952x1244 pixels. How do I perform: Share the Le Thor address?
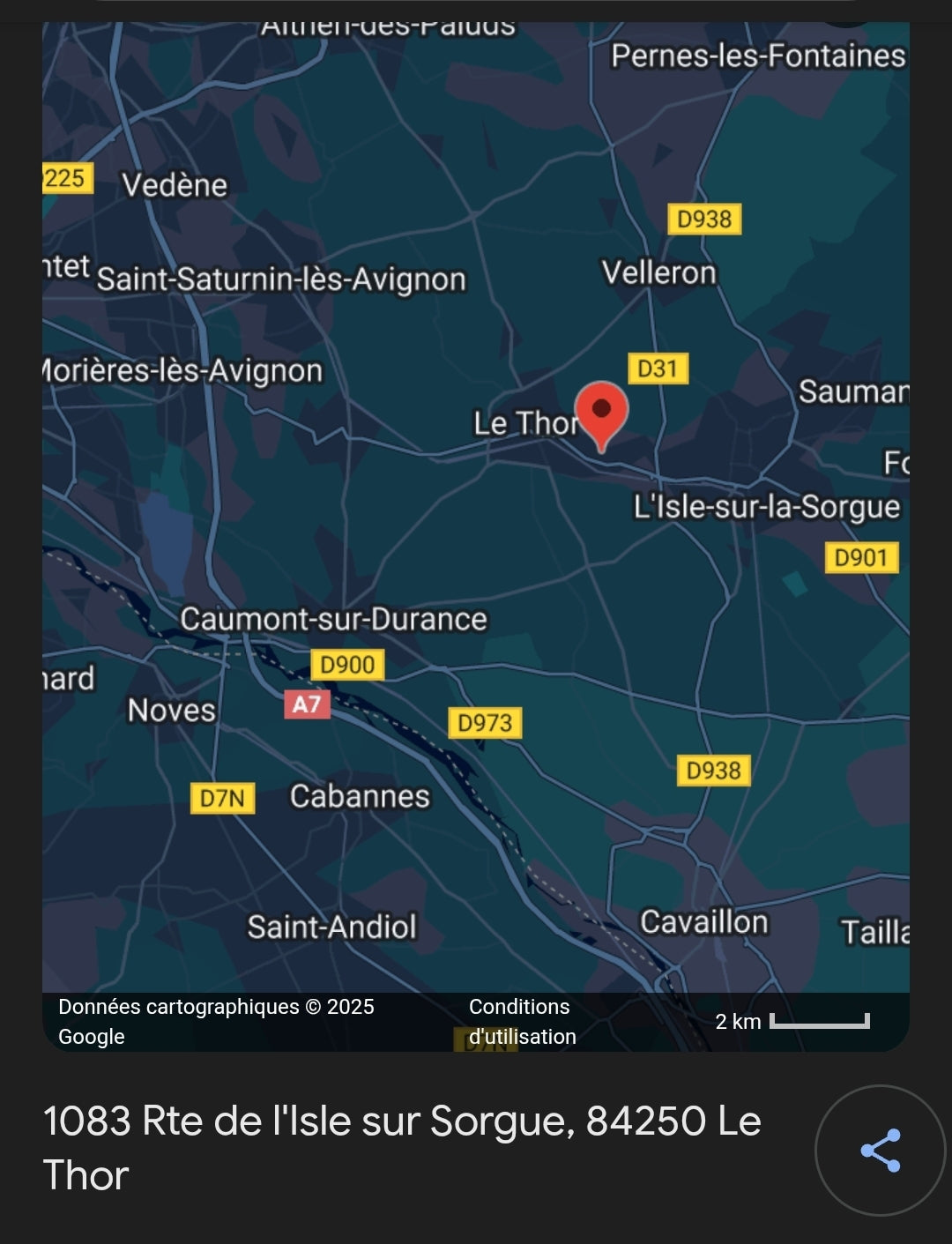click(880, 1150)
